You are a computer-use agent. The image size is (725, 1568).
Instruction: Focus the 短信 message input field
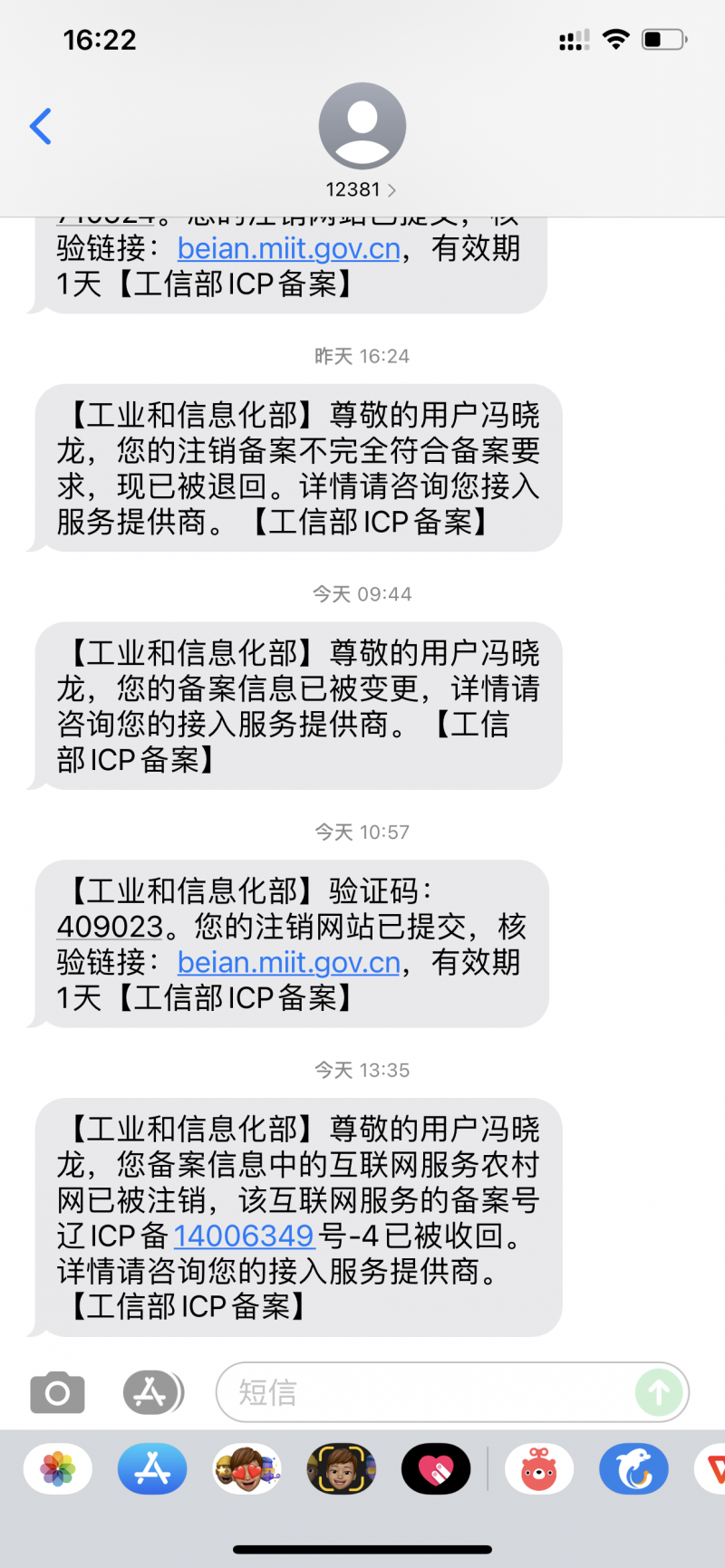pos(426,1392)
